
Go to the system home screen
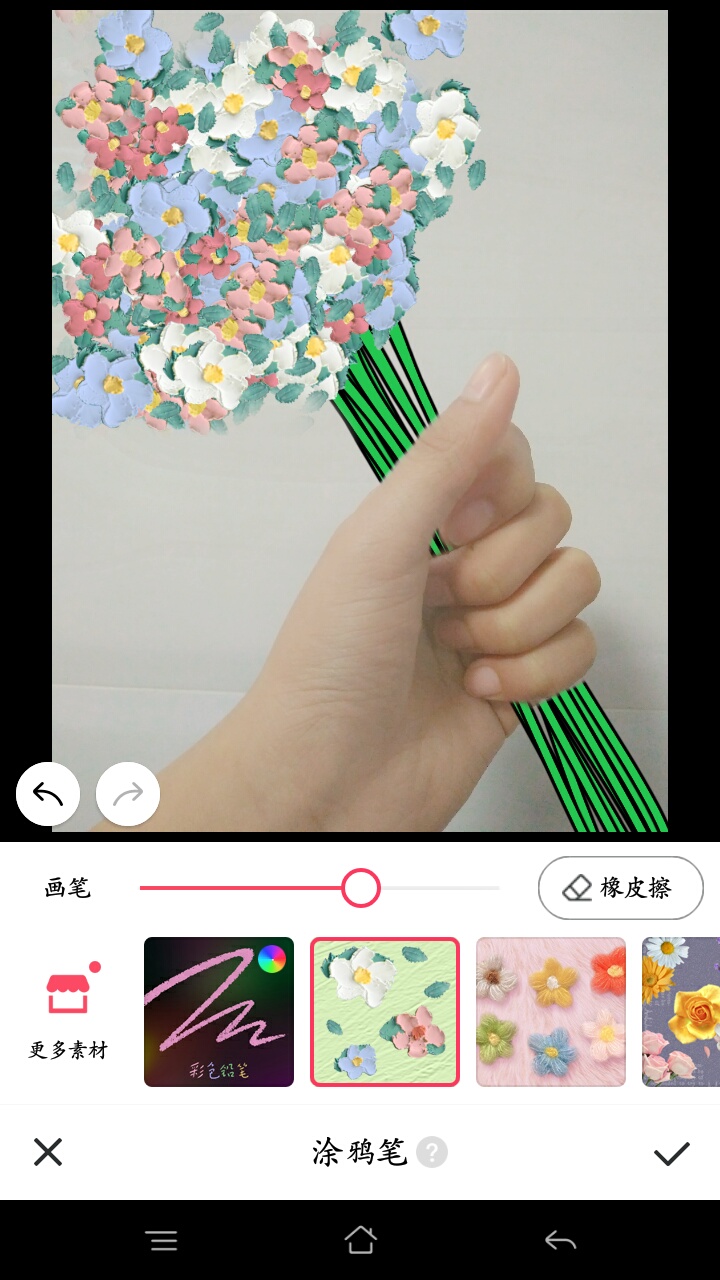(x=360, y=1241)
